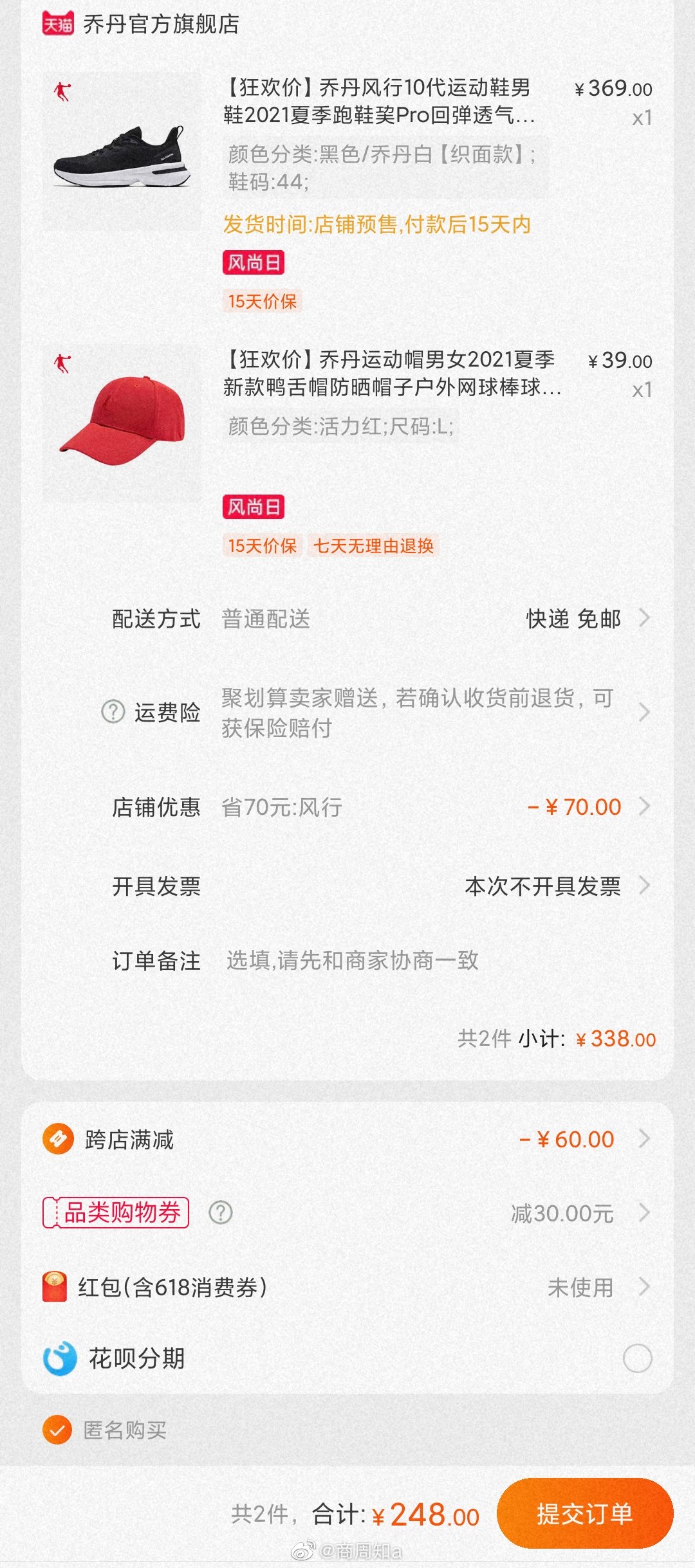The image size is (695, 1568).
Task: Tap the help icon beside 品类购物券
Action: click(x=221, y=1213)
